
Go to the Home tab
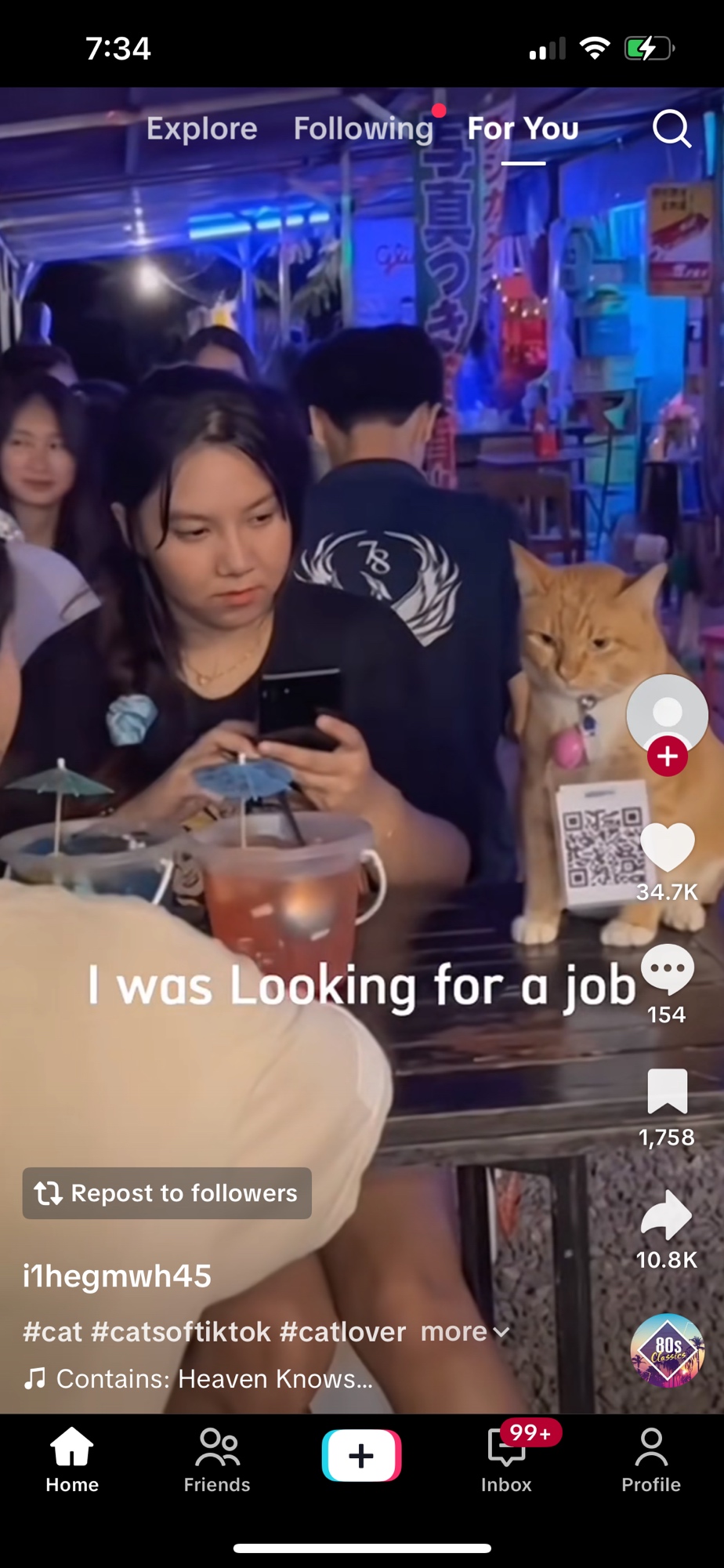tap(72, 1461)
